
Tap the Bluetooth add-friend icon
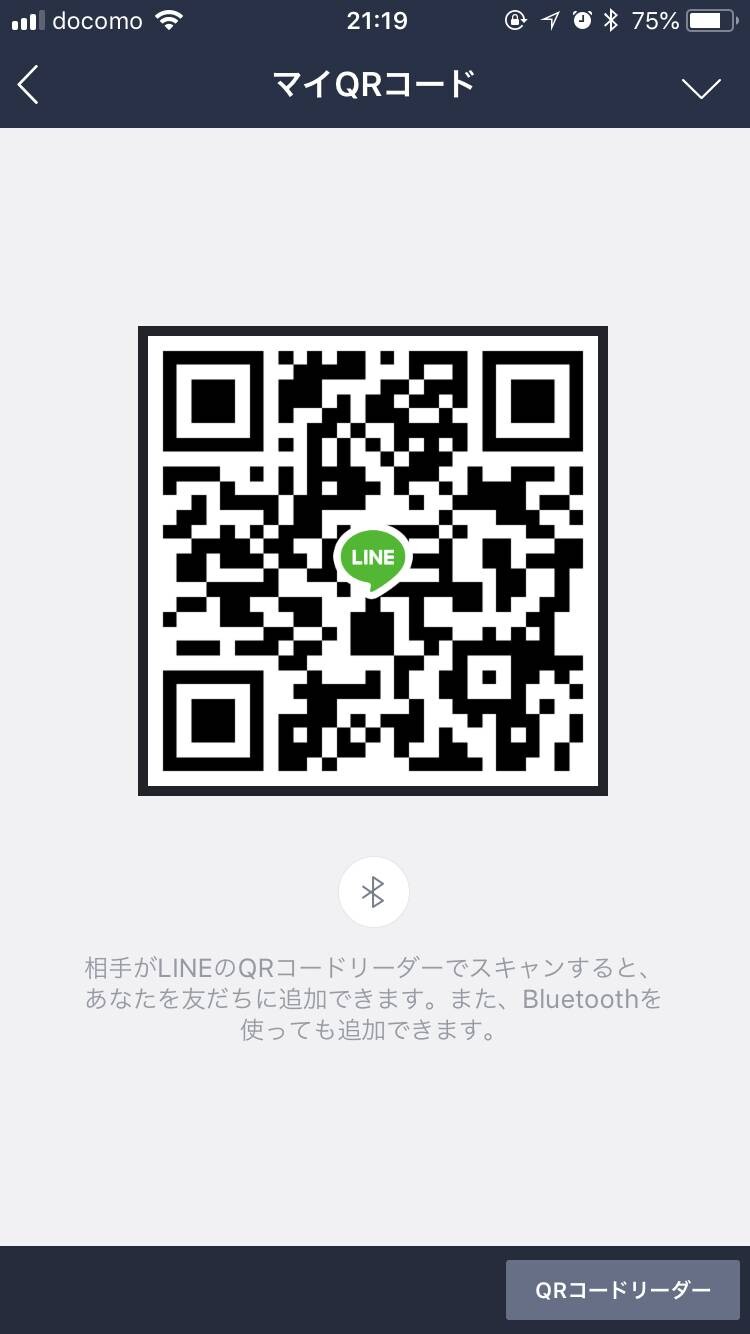coord(373,892)
